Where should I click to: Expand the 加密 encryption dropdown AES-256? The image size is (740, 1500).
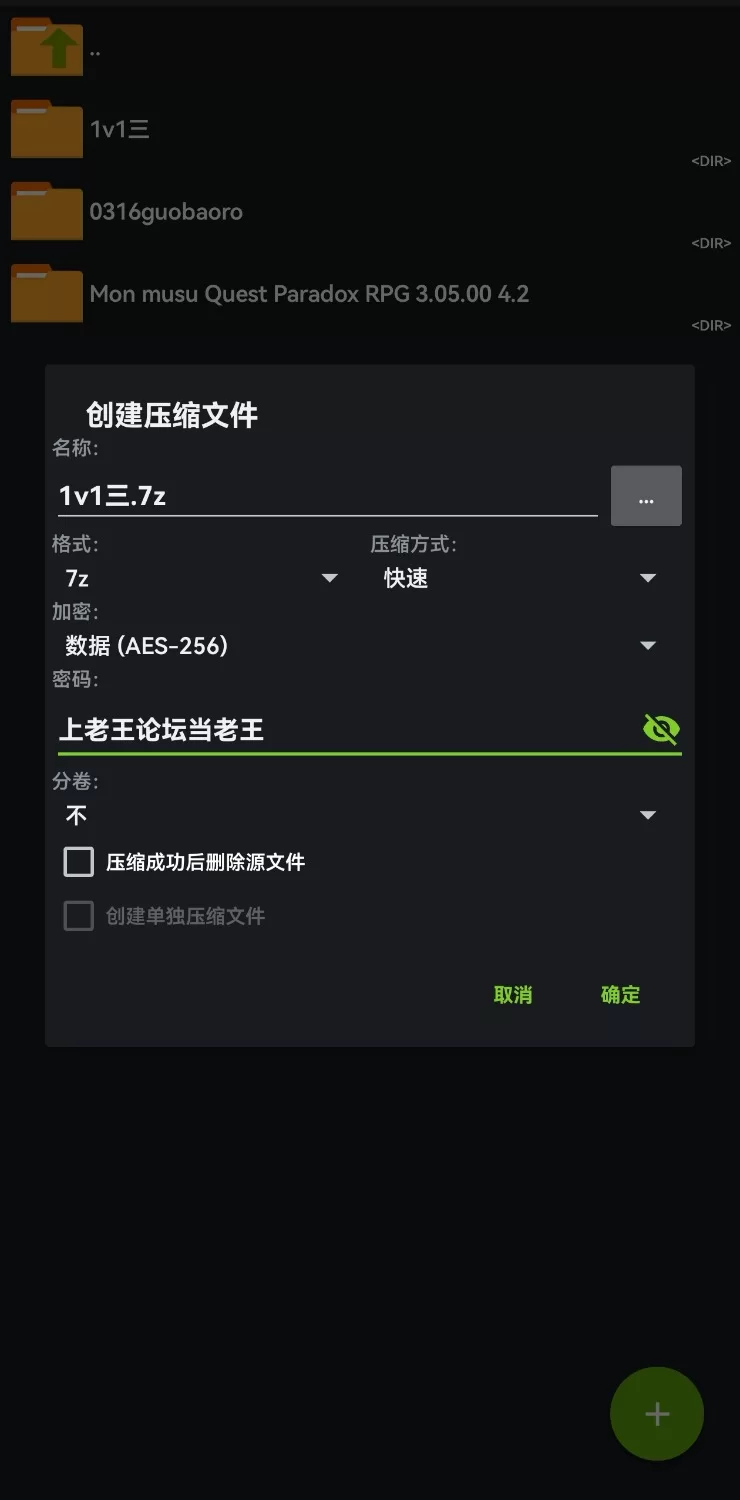click(x=360, y=646)
